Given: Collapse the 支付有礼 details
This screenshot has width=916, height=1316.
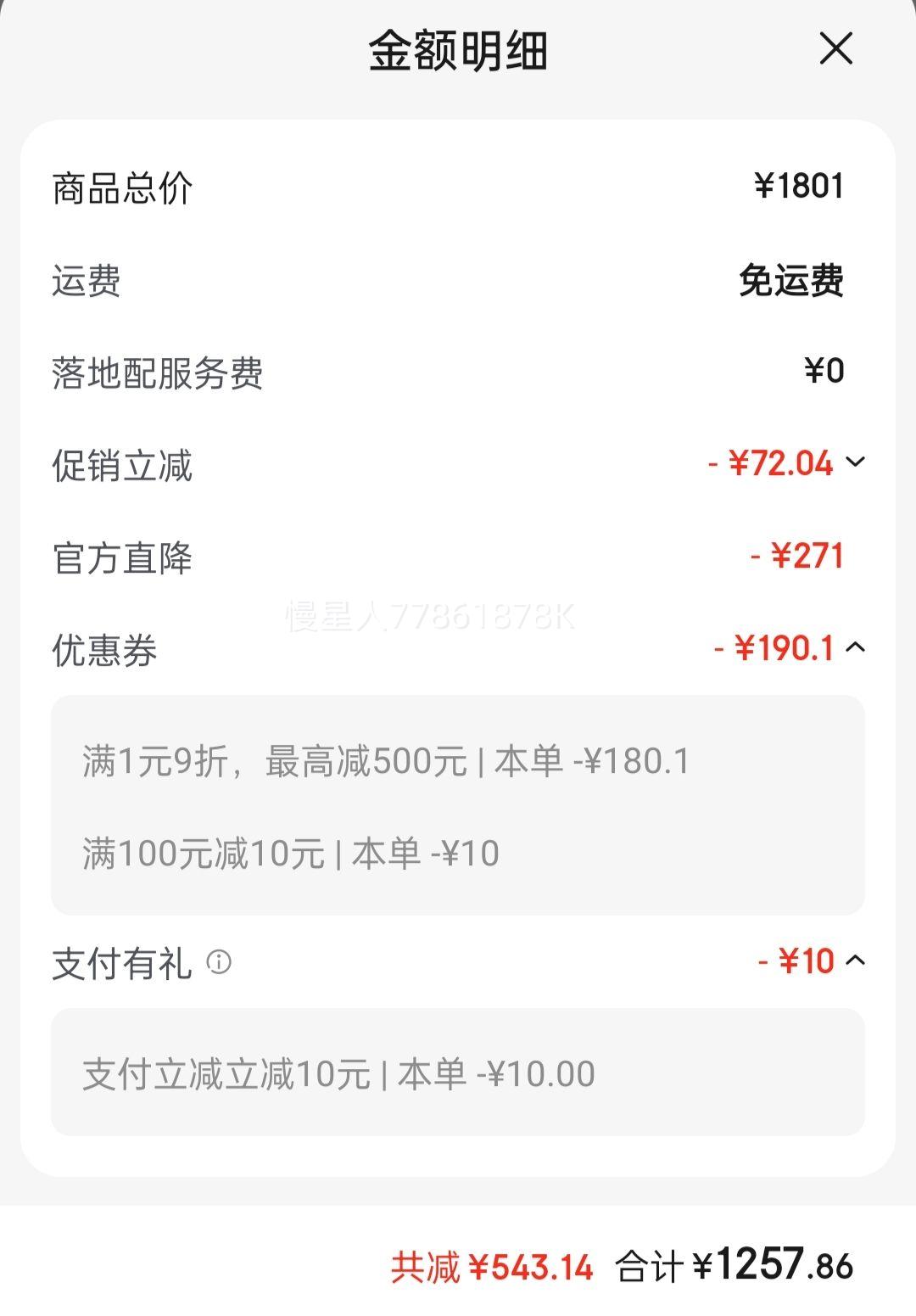Looking at the screenshot, I should pyautogui.click(x=855, y=961).
